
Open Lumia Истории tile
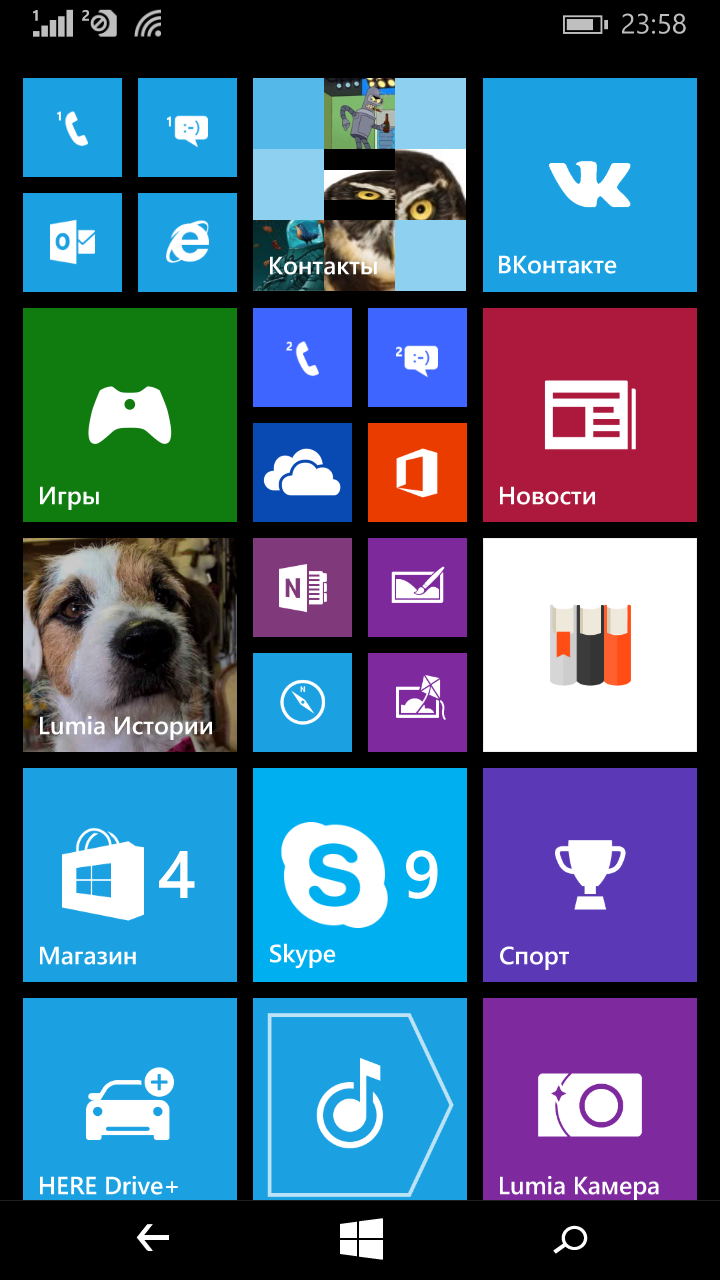point(130,645)
